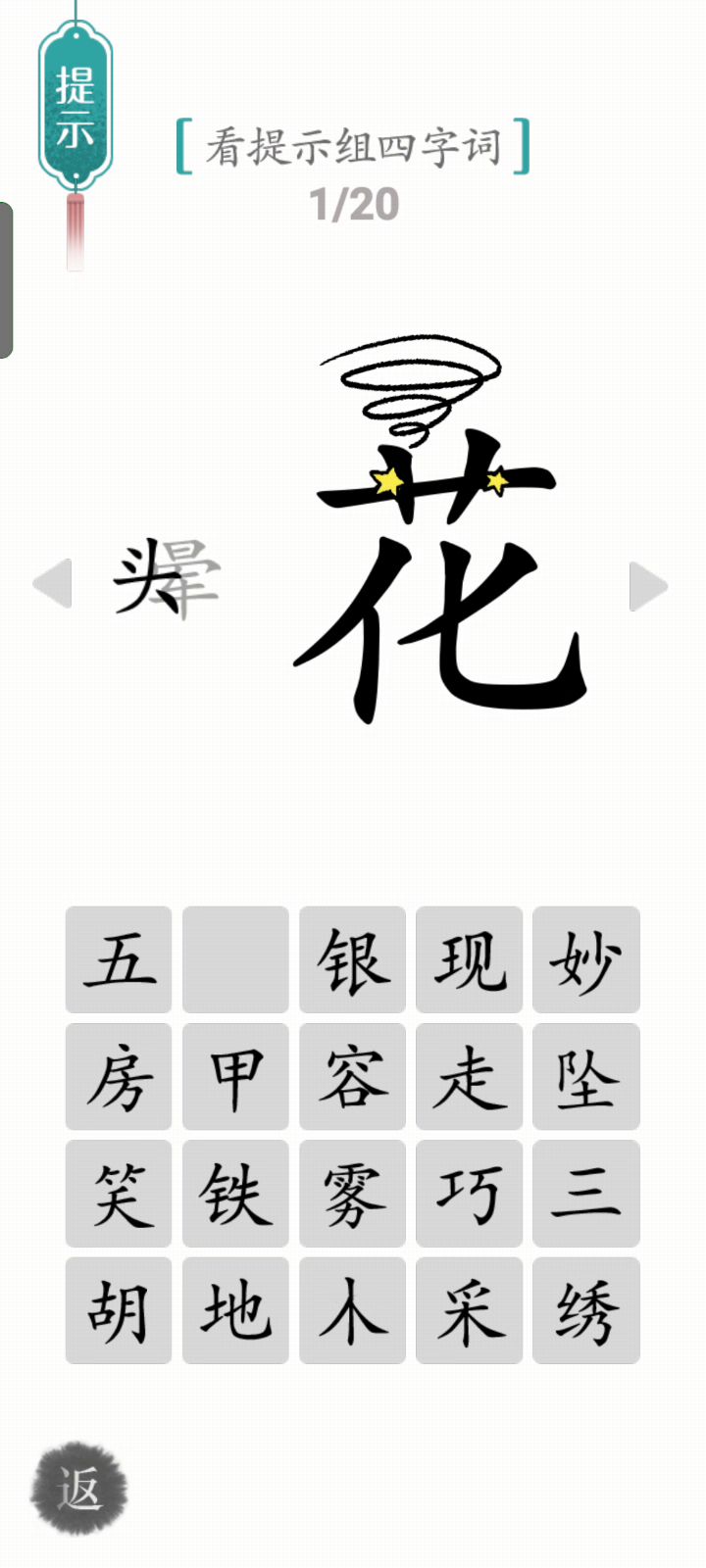Screen dimensions: 706x1568
Task: Select the character tile 房
Action: [119, 1076]
